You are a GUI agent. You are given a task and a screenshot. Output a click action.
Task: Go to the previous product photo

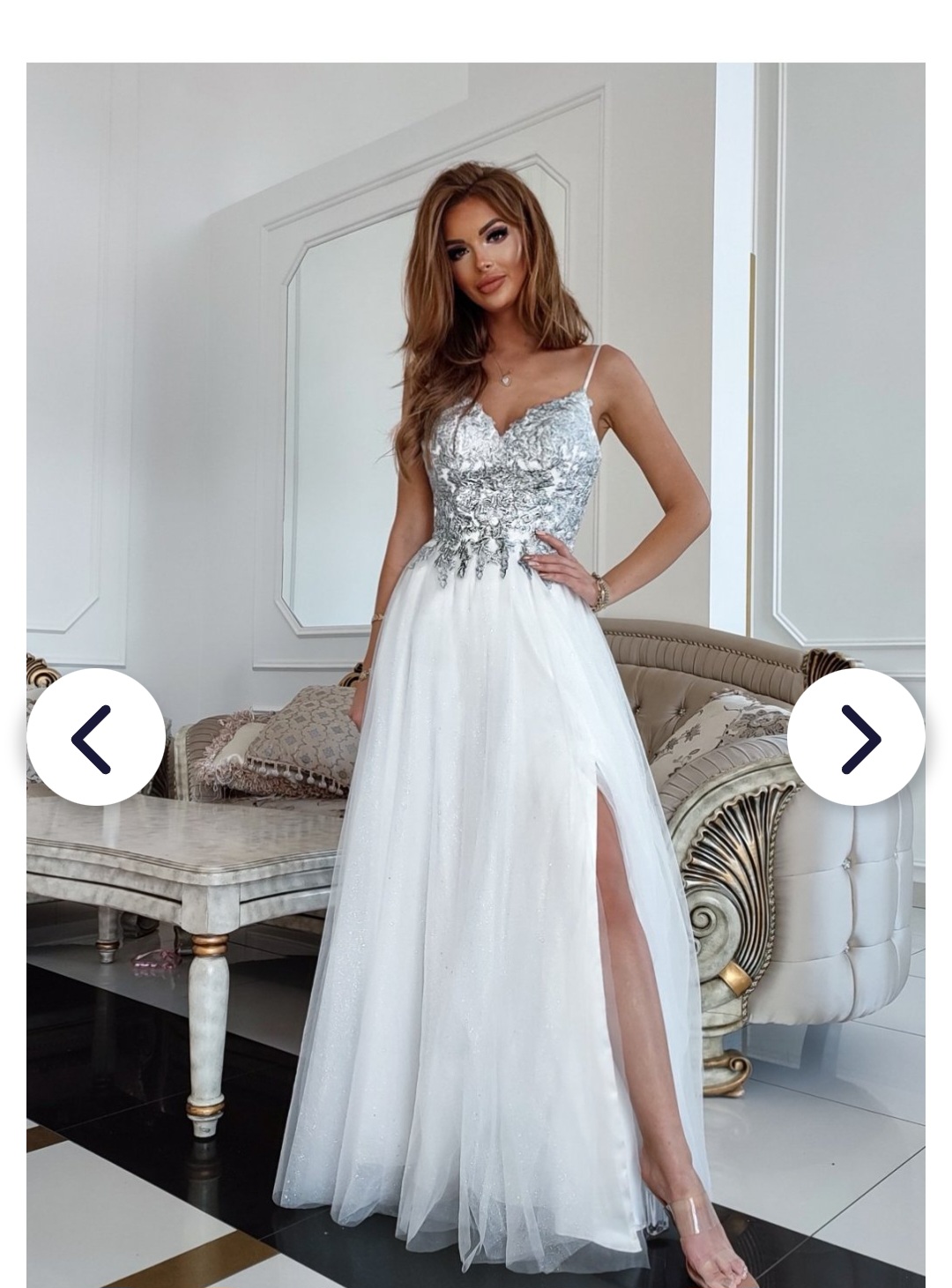pyautogui.click(x=95, y=737)
